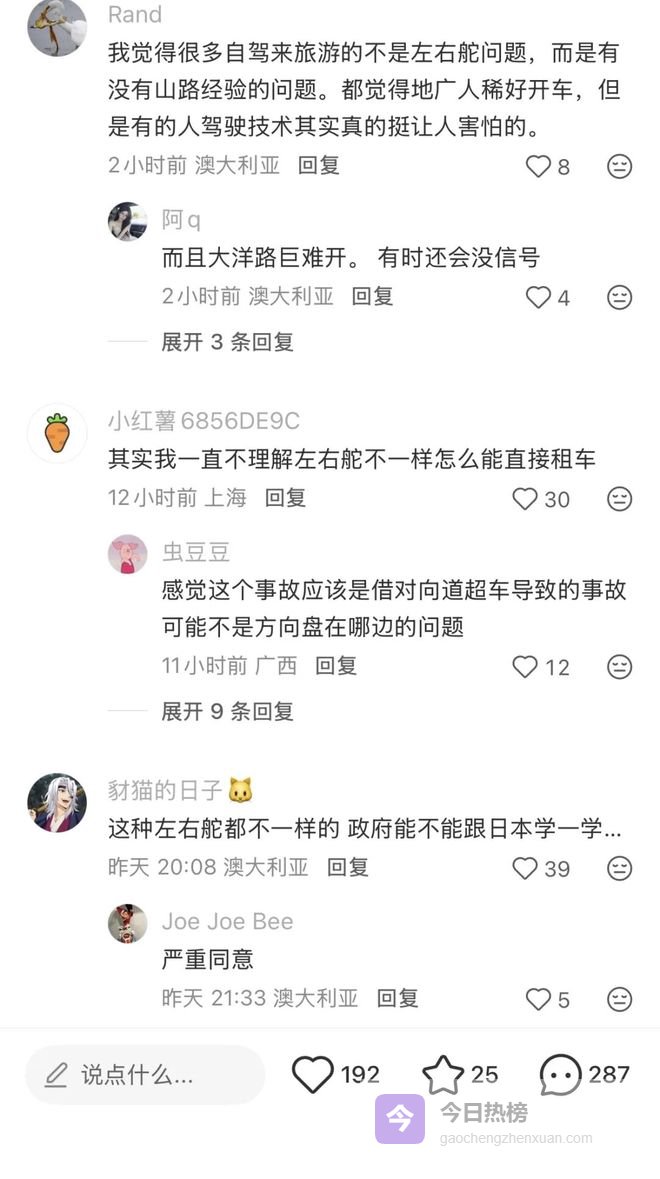Dislike Joe Joe Bee's reply
The image size is (660, 1179).
click(620, 998)
